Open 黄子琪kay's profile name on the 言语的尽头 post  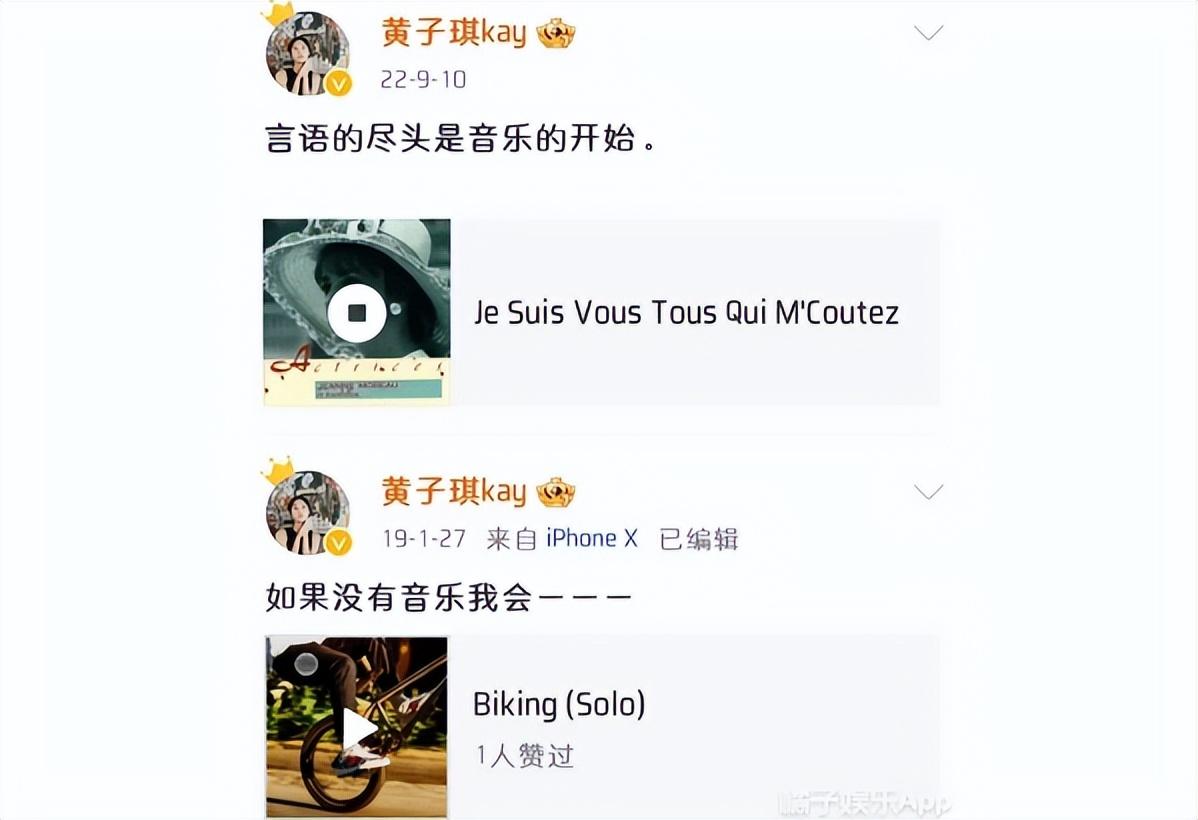453,33
